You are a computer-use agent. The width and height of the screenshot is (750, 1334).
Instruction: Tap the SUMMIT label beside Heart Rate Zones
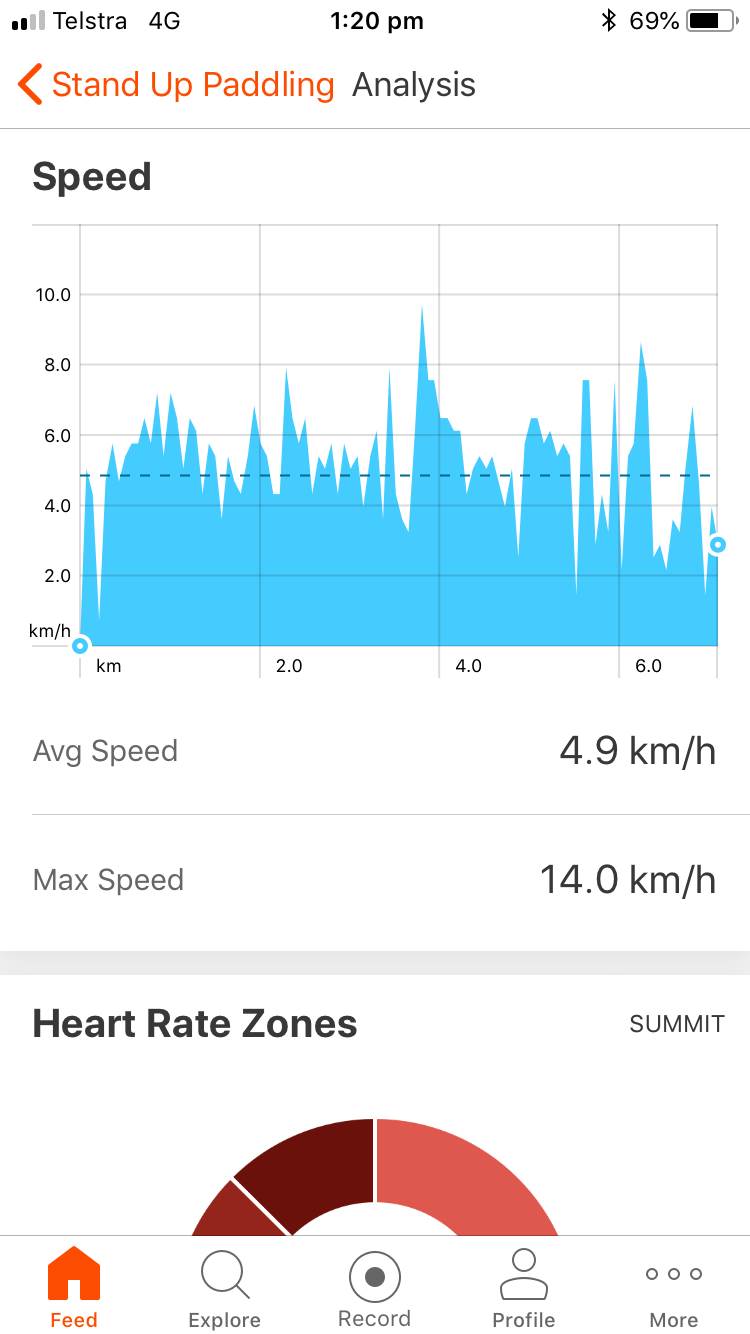click(676, 1024)
